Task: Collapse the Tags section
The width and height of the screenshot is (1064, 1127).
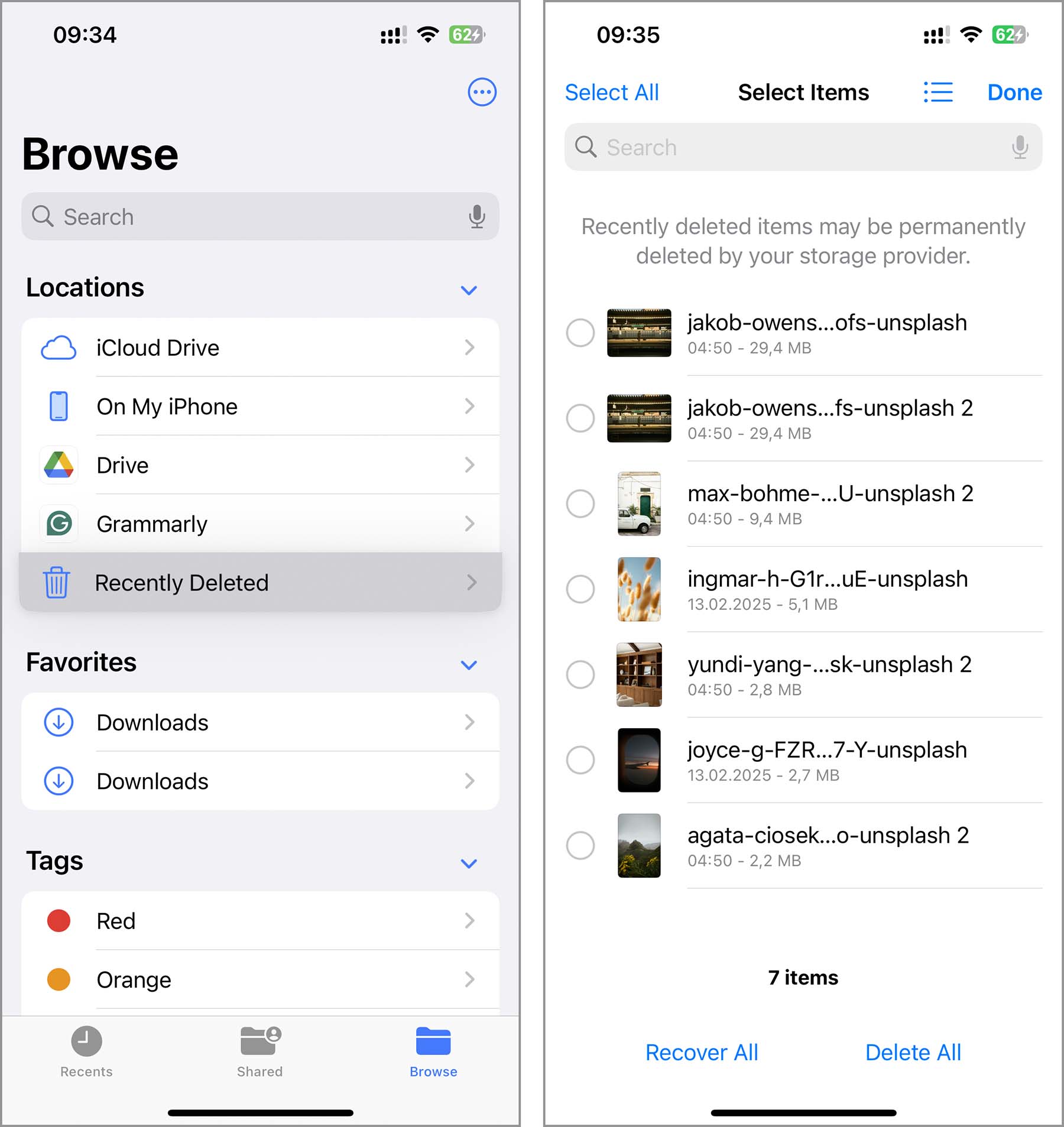Action: (x=469, y=863)
